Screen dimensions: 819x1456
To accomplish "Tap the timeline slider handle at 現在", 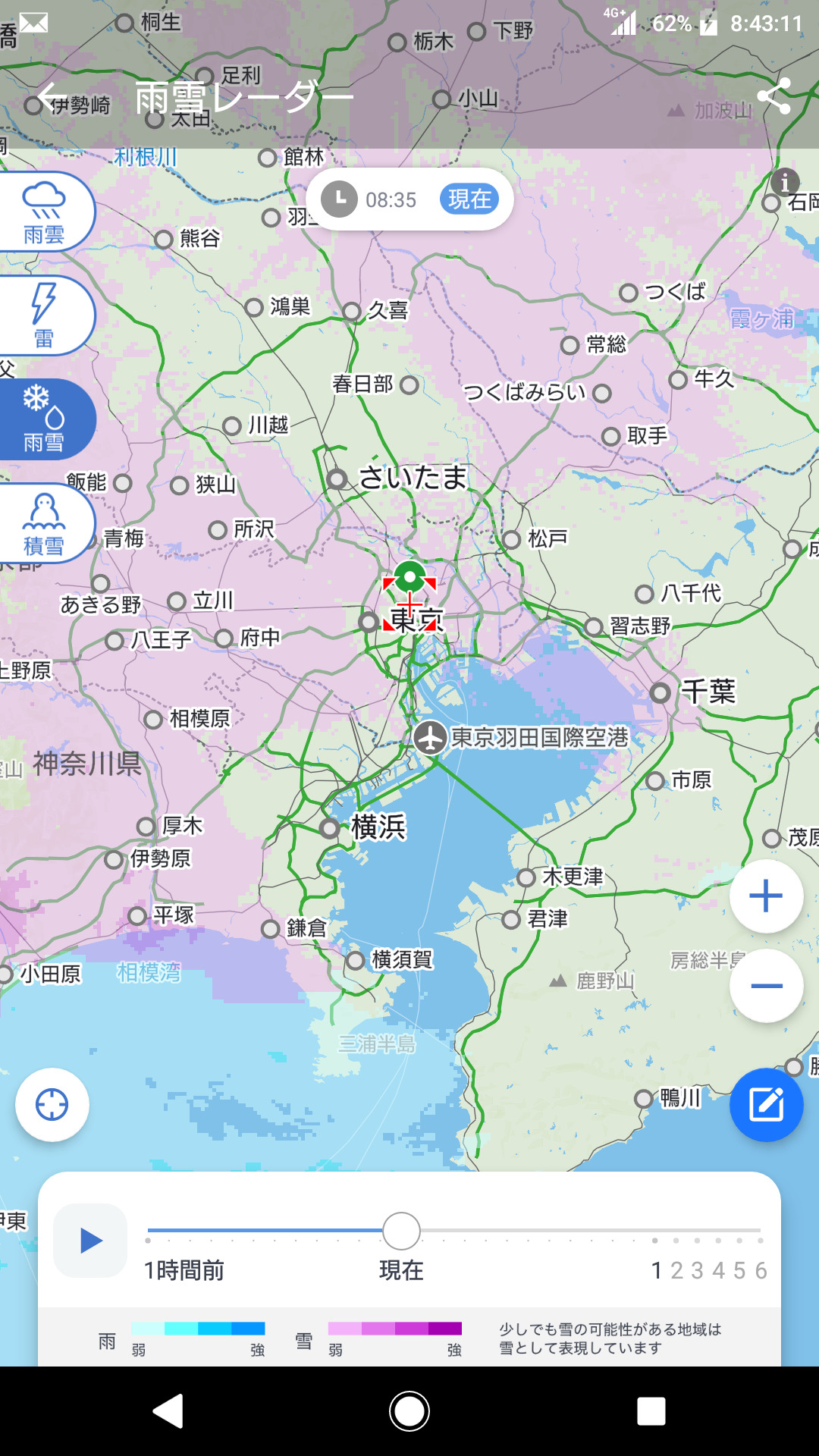I will click(401, 1231).
